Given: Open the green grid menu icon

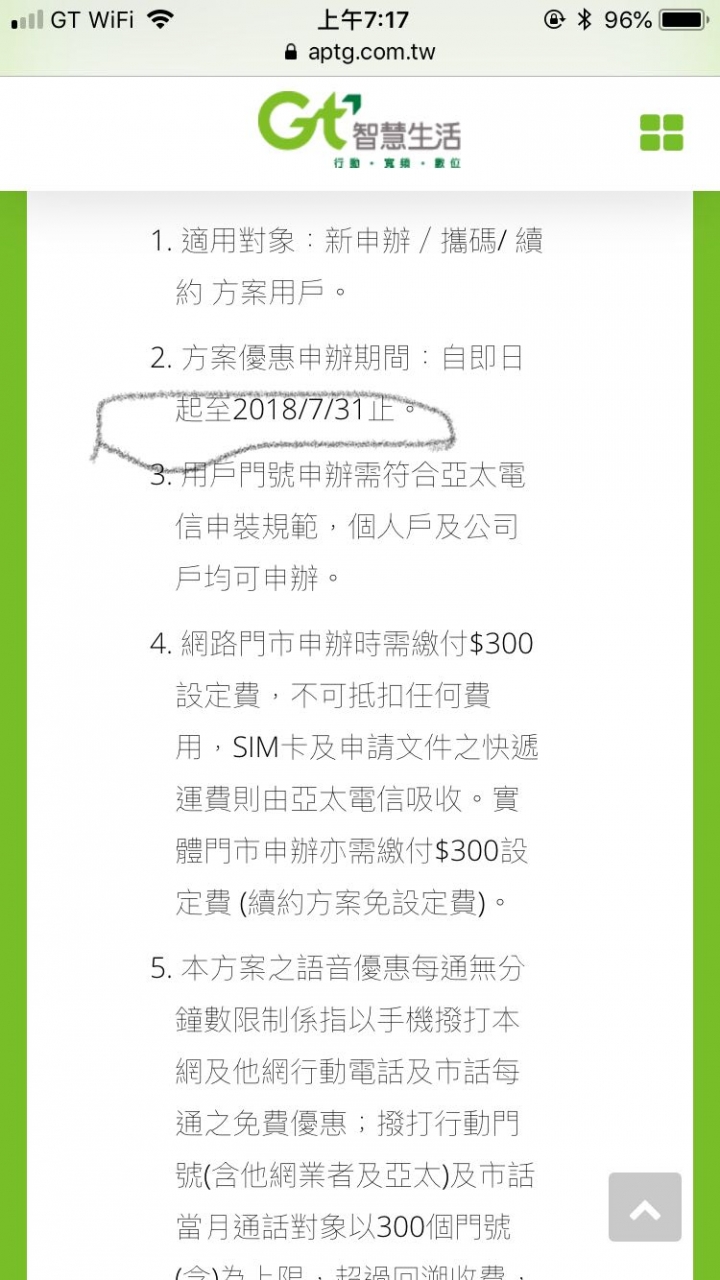Looking at the screenshot, I should pos(661,132).
